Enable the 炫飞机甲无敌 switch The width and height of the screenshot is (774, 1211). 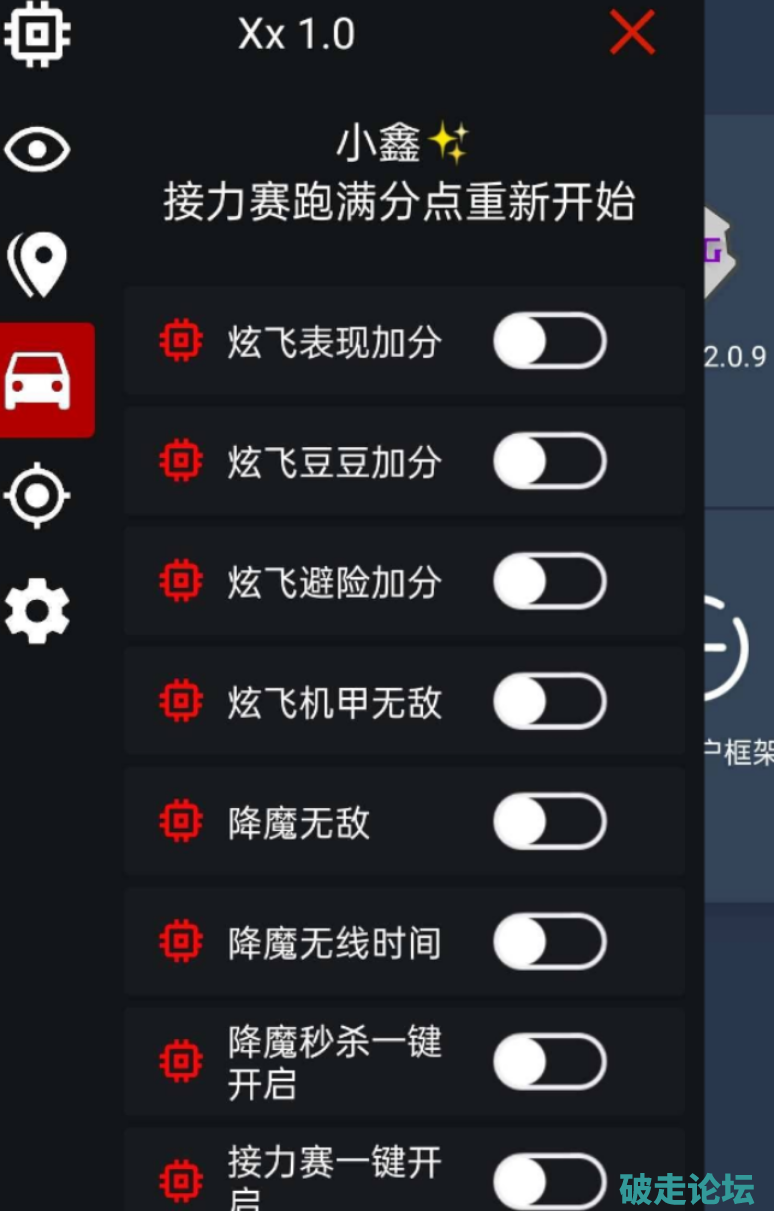[x=549, y=702]
